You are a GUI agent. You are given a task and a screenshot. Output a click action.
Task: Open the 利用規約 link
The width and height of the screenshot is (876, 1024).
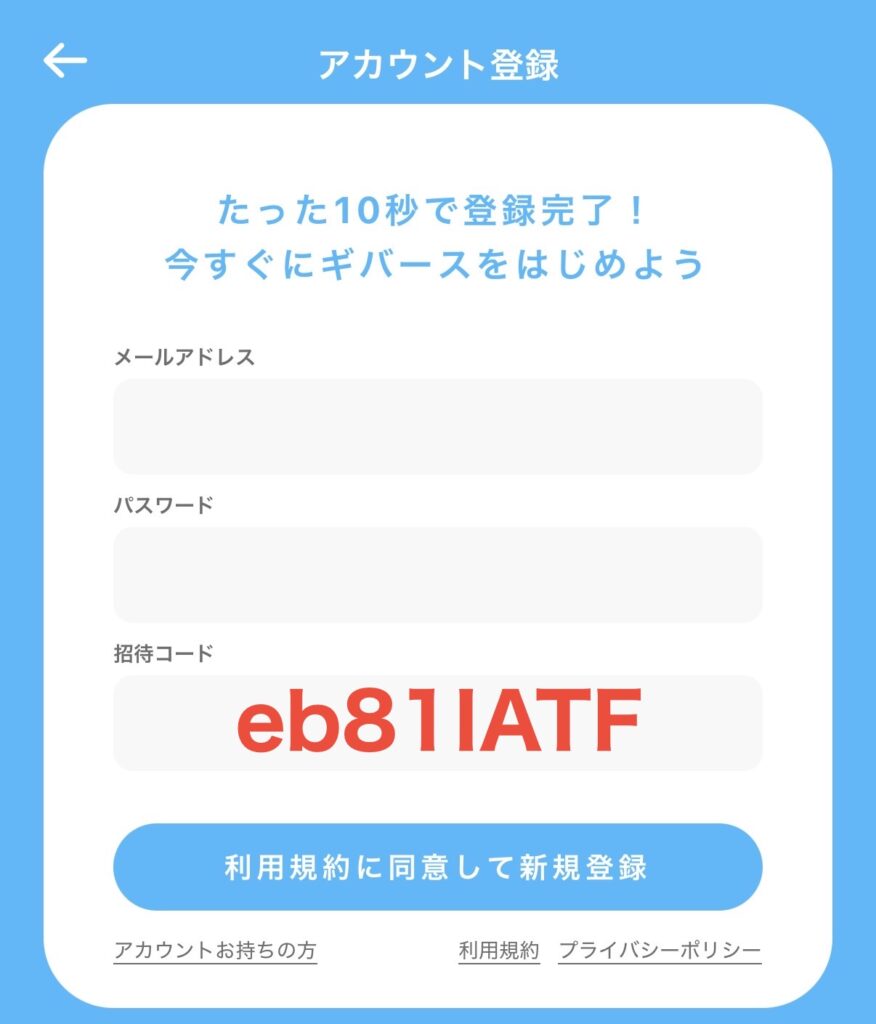[499, 950]
